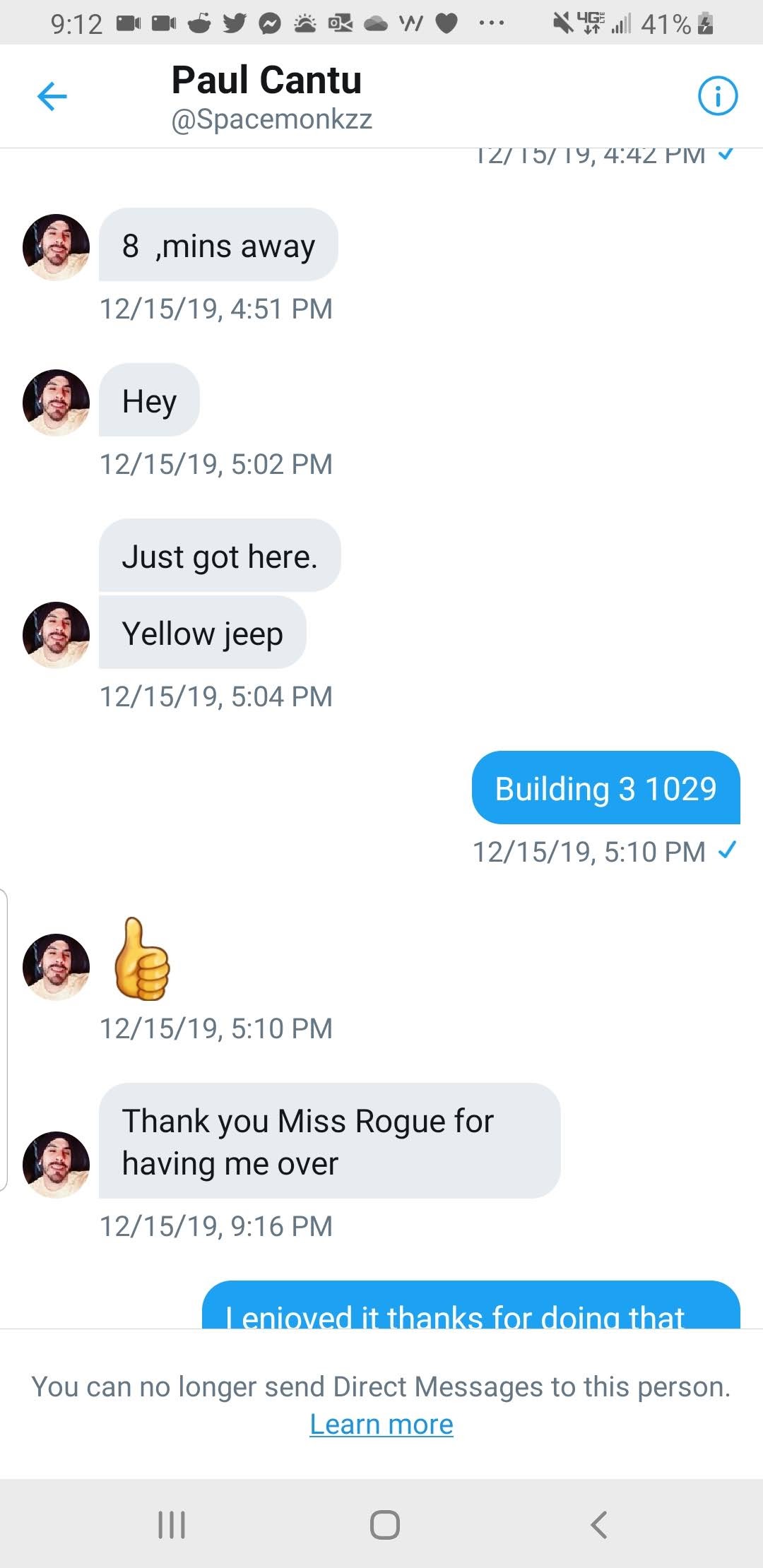Image resolution: width=763 pixels, height=1568 pixels.
Task: Open the system recent apps button
Action: pos(172,1524)
